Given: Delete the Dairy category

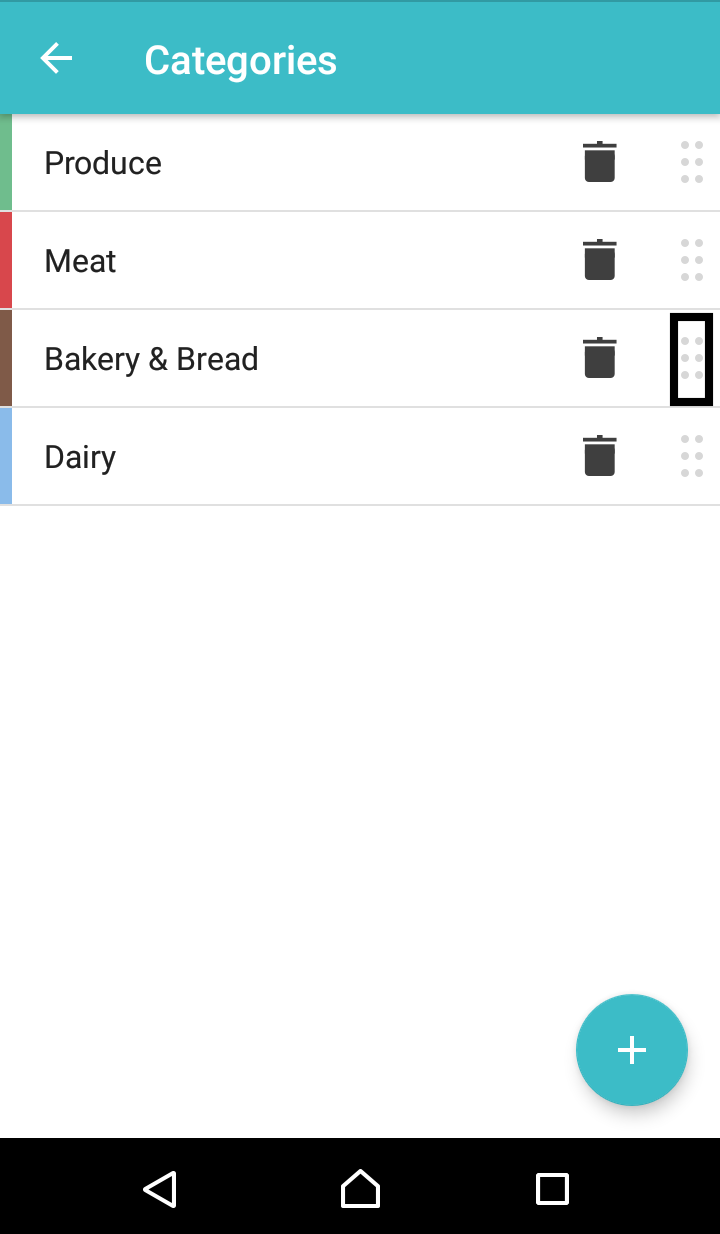Looking at the screenshot, I should (x=599, y=456).
